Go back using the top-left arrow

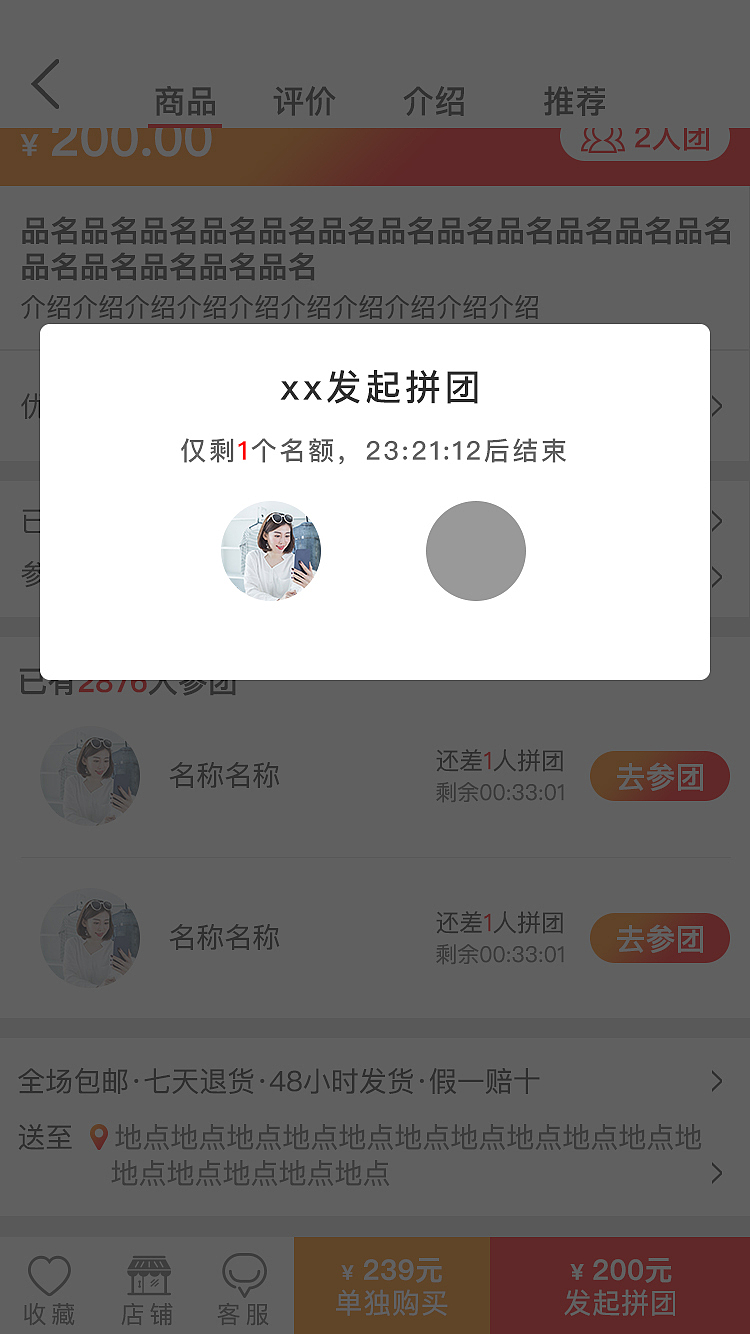pos(45,85)
